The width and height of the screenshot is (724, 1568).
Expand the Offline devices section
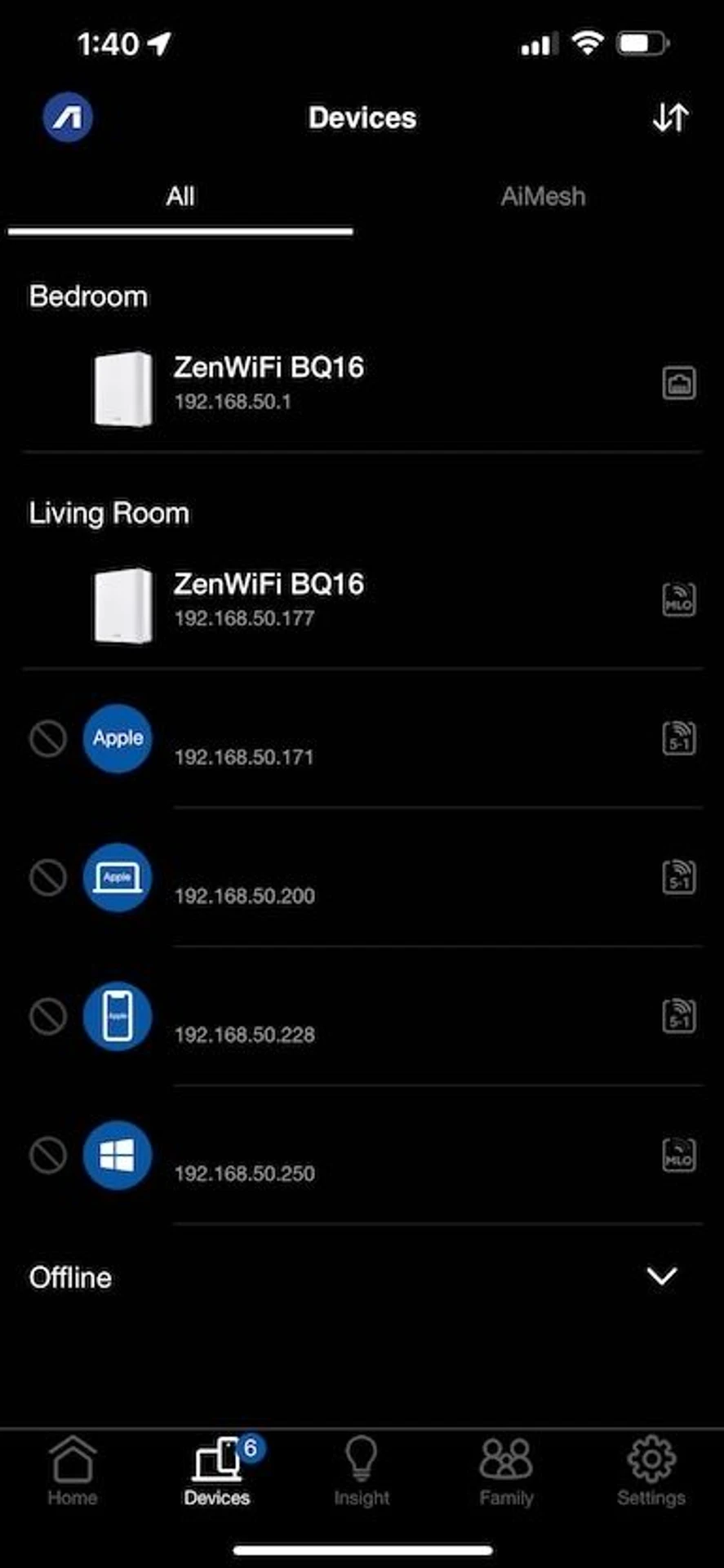(661, 1276)
